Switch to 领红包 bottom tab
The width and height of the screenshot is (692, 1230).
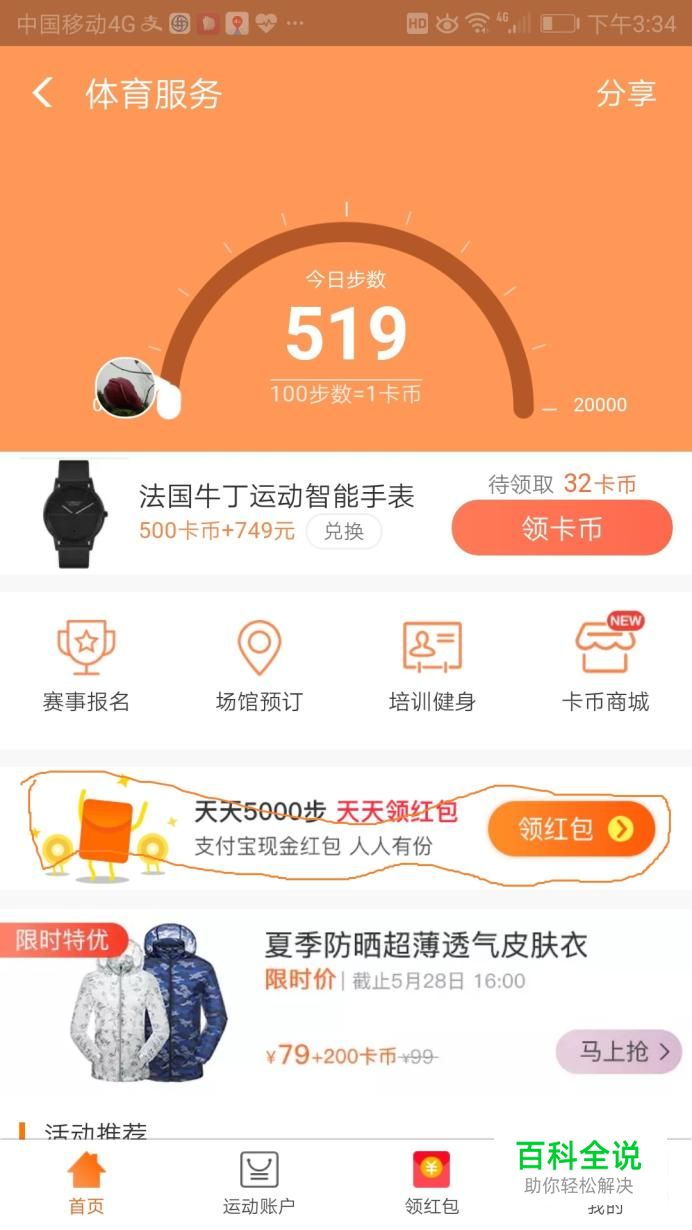[432, 1183]
